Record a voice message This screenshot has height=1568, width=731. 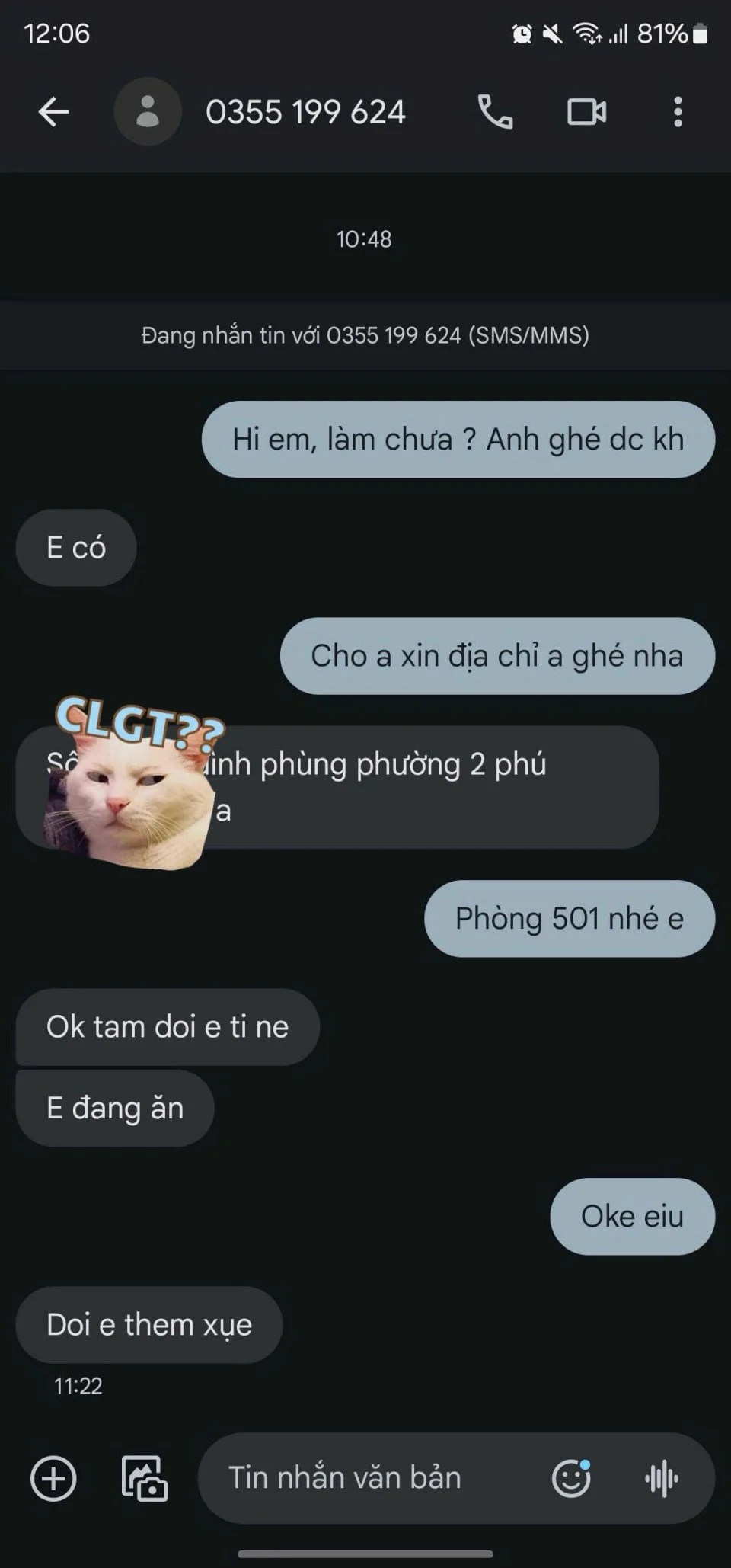tap(661, 1479)
